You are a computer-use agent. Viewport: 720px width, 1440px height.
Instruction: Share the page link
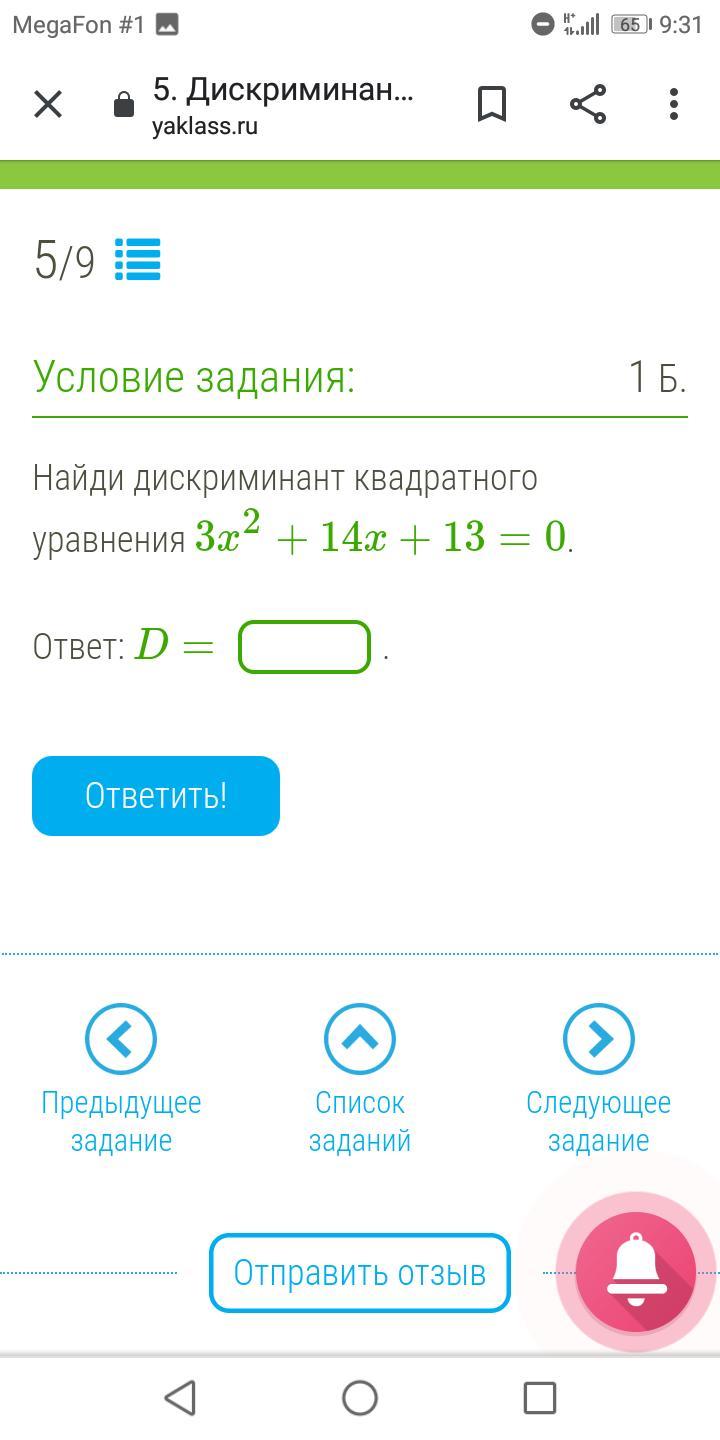pyautogui.click(x=587, y=104)
